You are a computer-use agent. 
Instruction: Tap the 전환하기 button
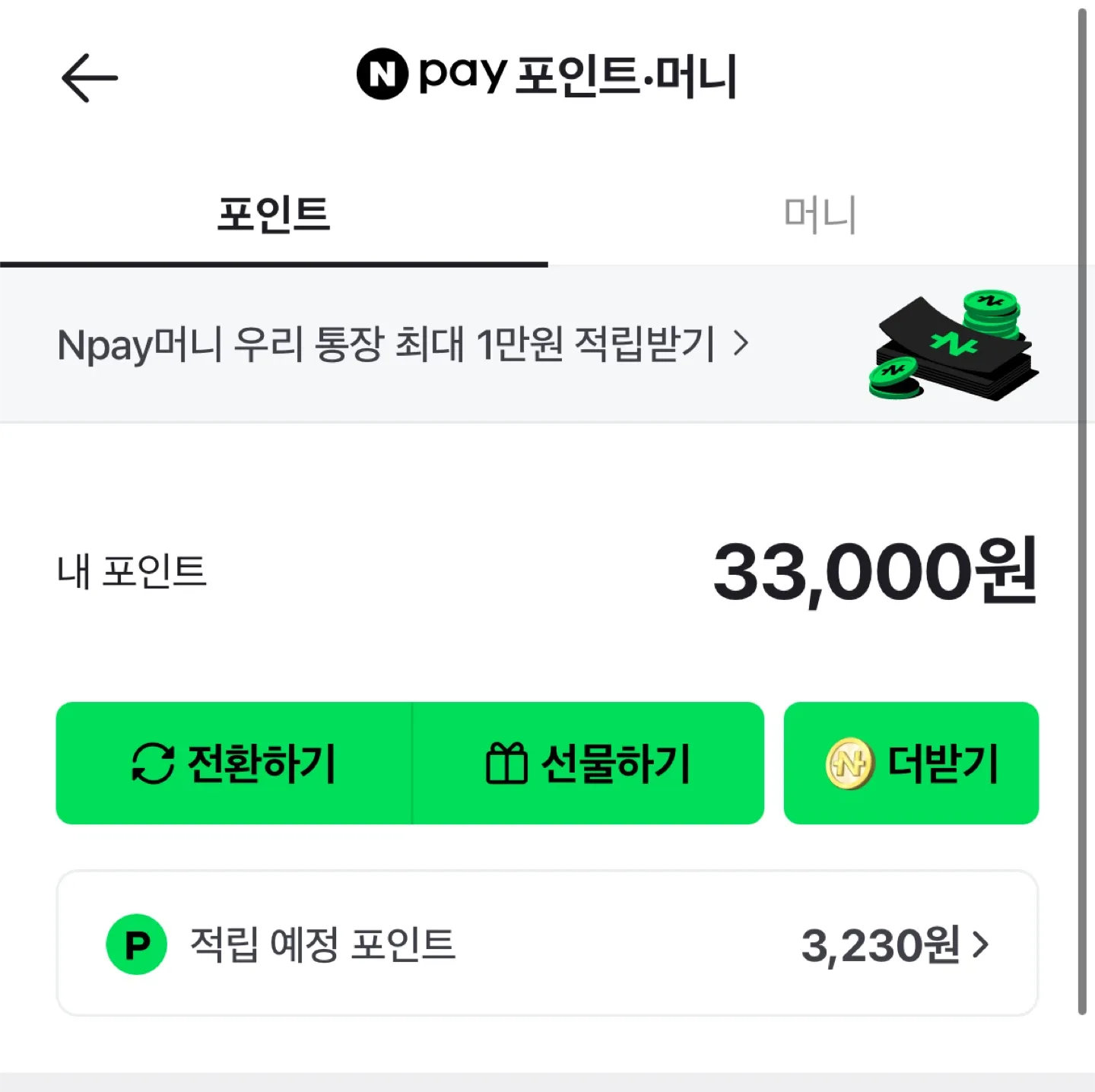pos(234,763)
